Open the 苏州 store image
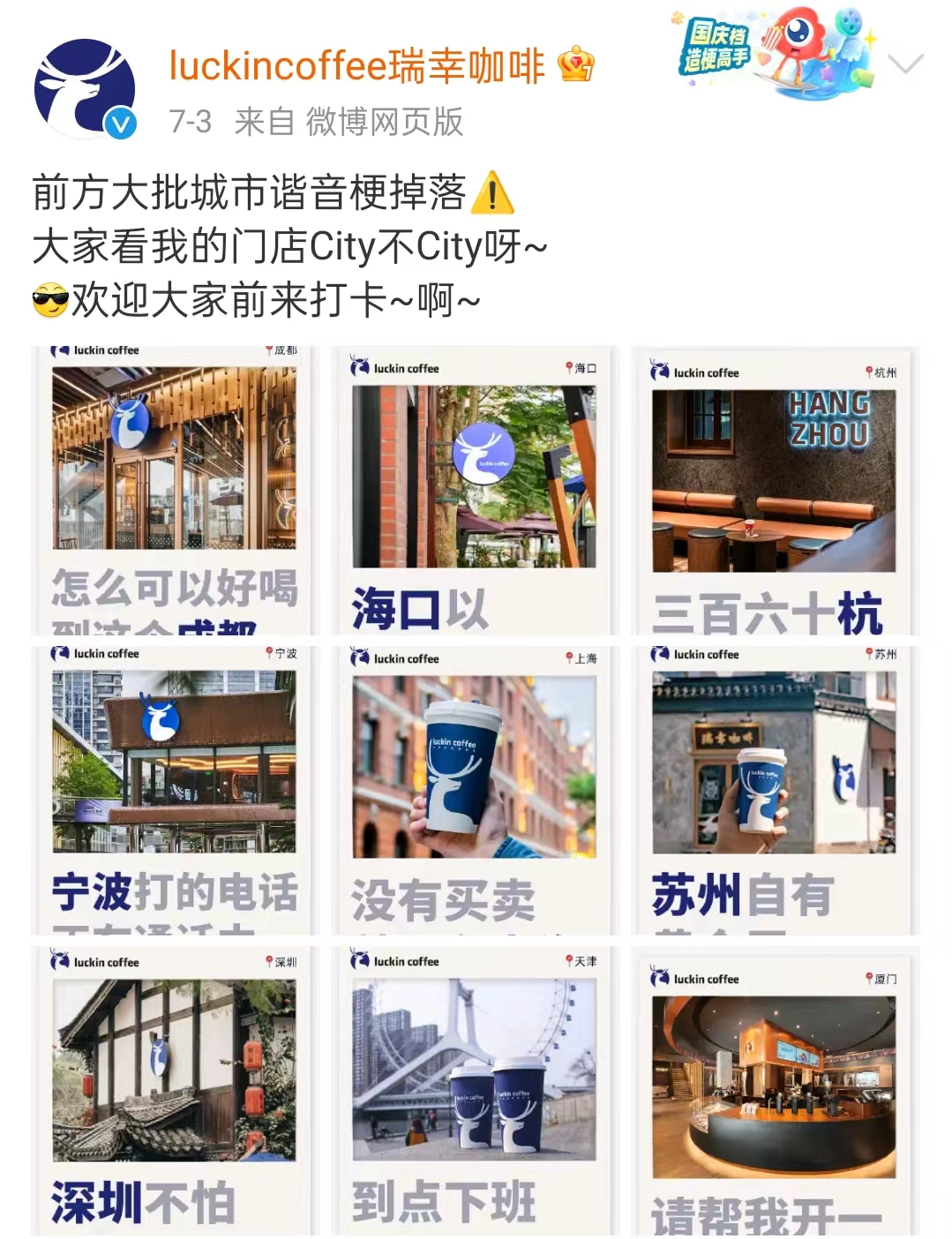The width and height of the screenshot is (952, 1239). pos(775,790)
